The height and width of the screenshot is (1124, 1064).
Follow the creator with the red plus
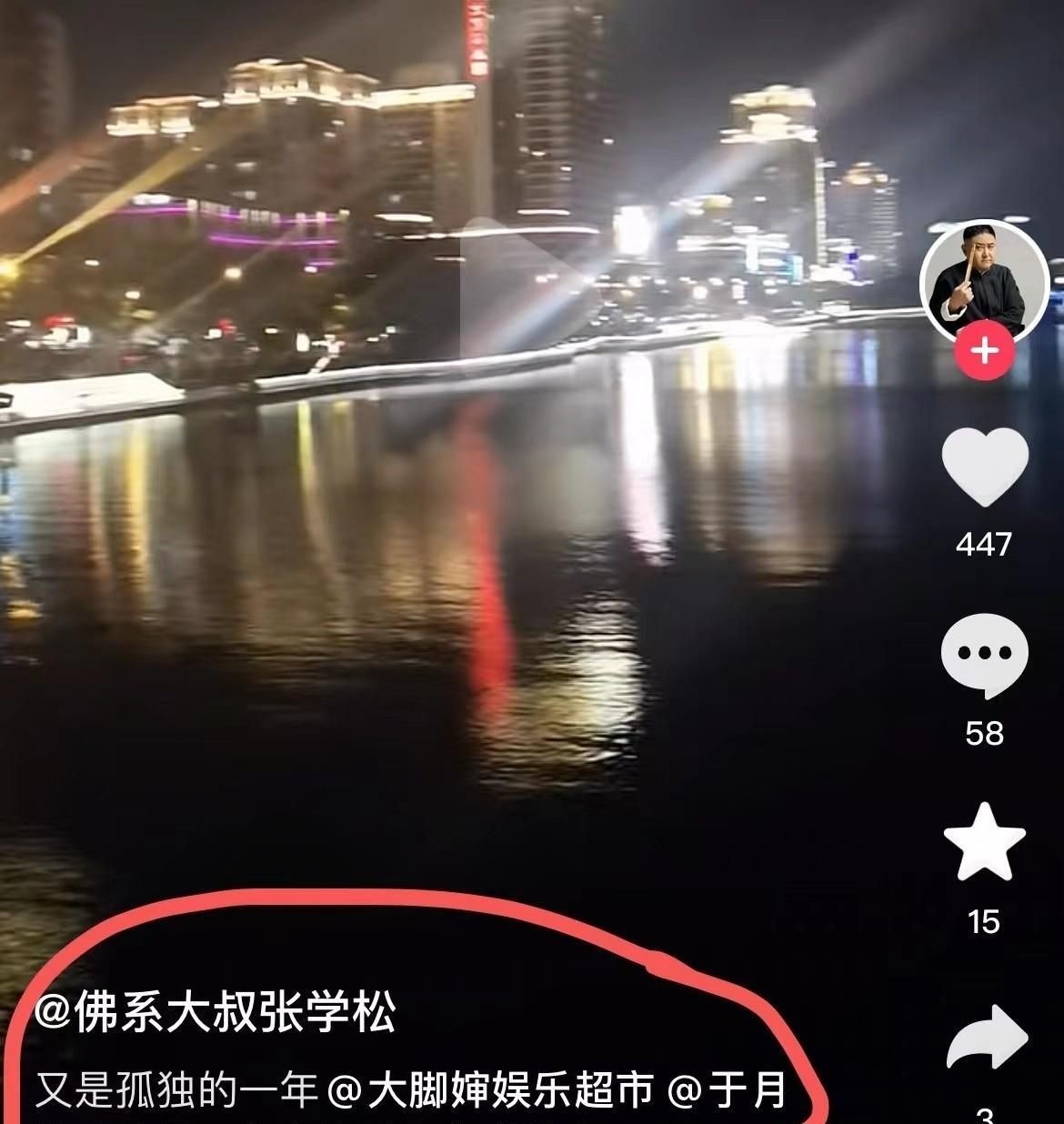(x=985, y=350)
